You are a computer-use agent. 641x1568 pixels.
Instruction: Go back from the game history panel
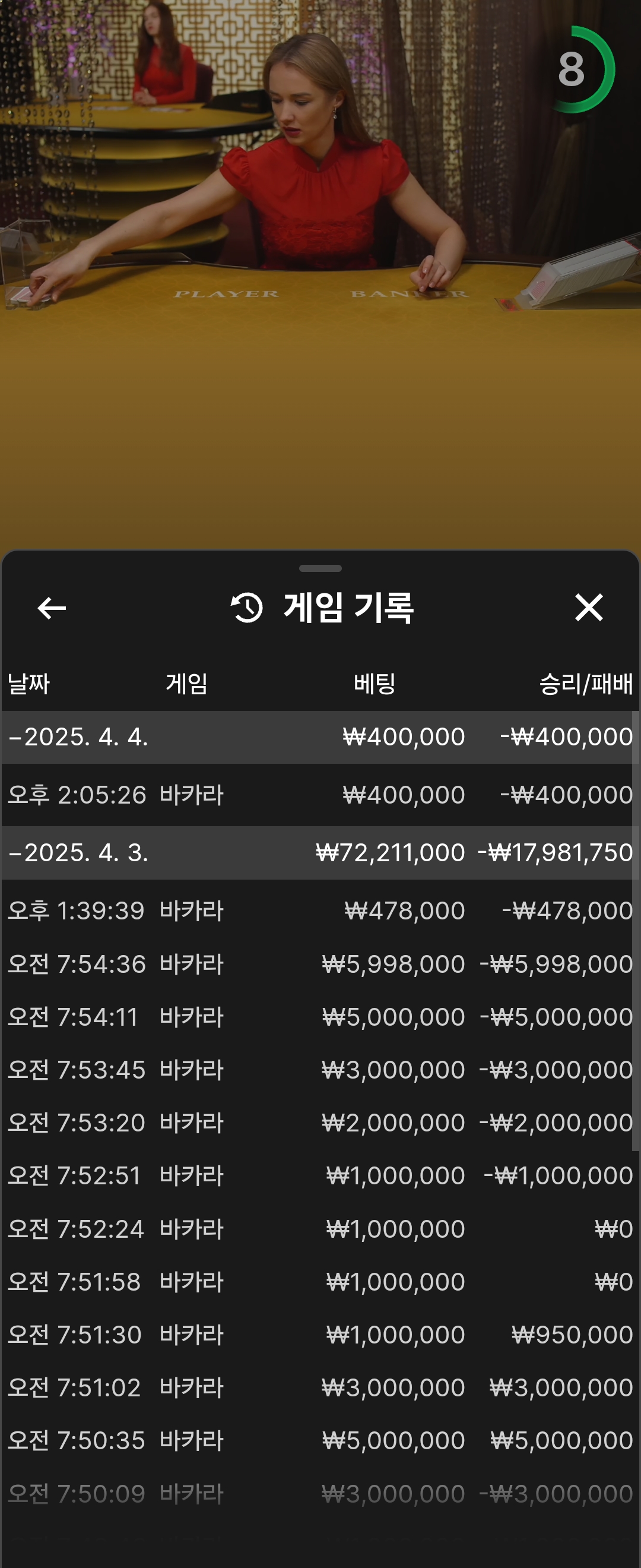pos(52,608)
